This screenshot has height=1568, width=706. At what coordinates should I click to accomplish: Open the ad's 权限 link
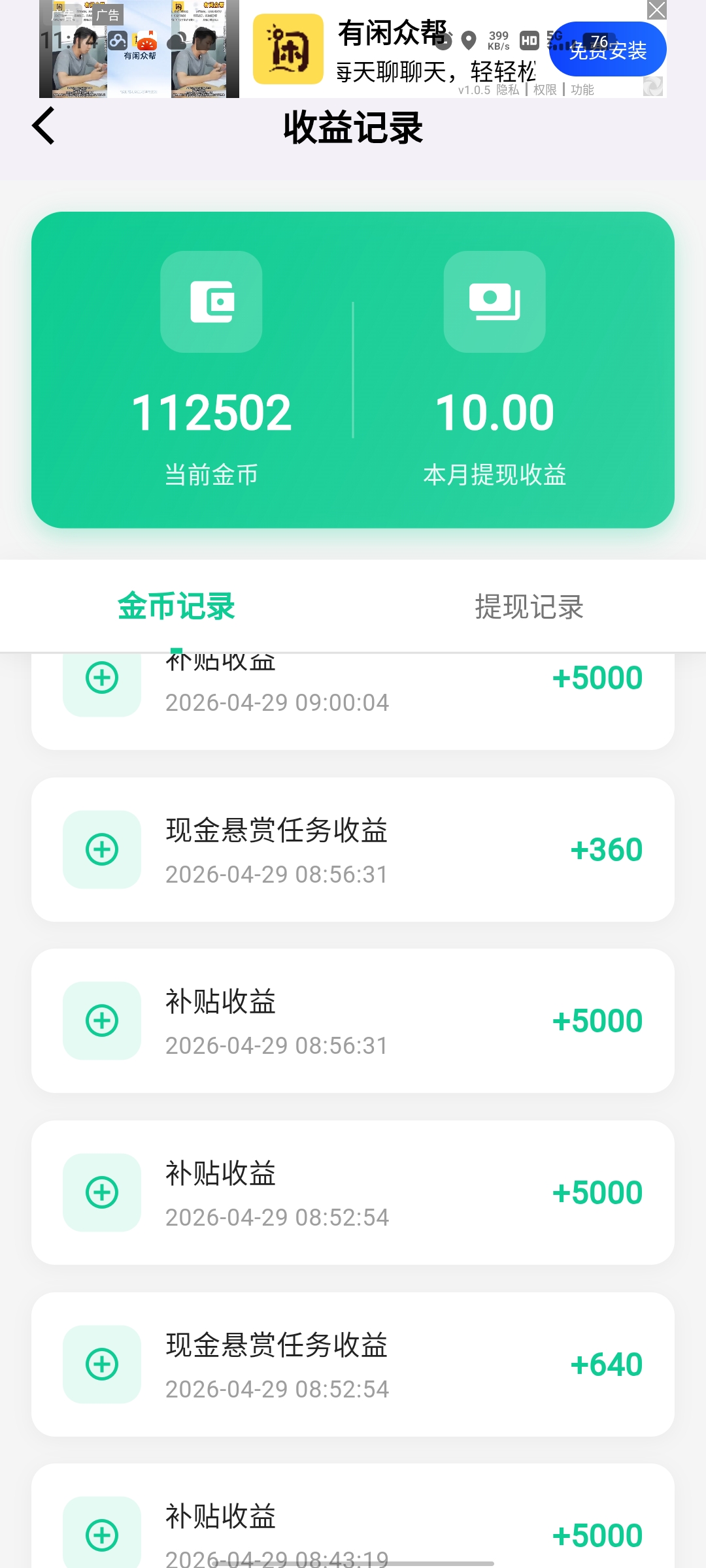click(x=545, y=90)
